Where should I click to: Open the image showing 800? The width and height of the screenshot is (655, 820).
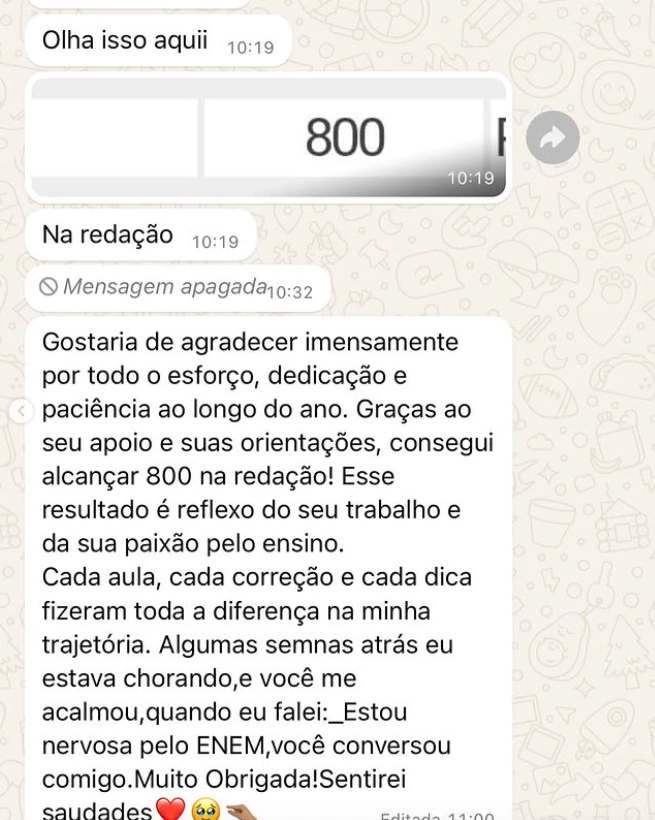click(268, 138)
